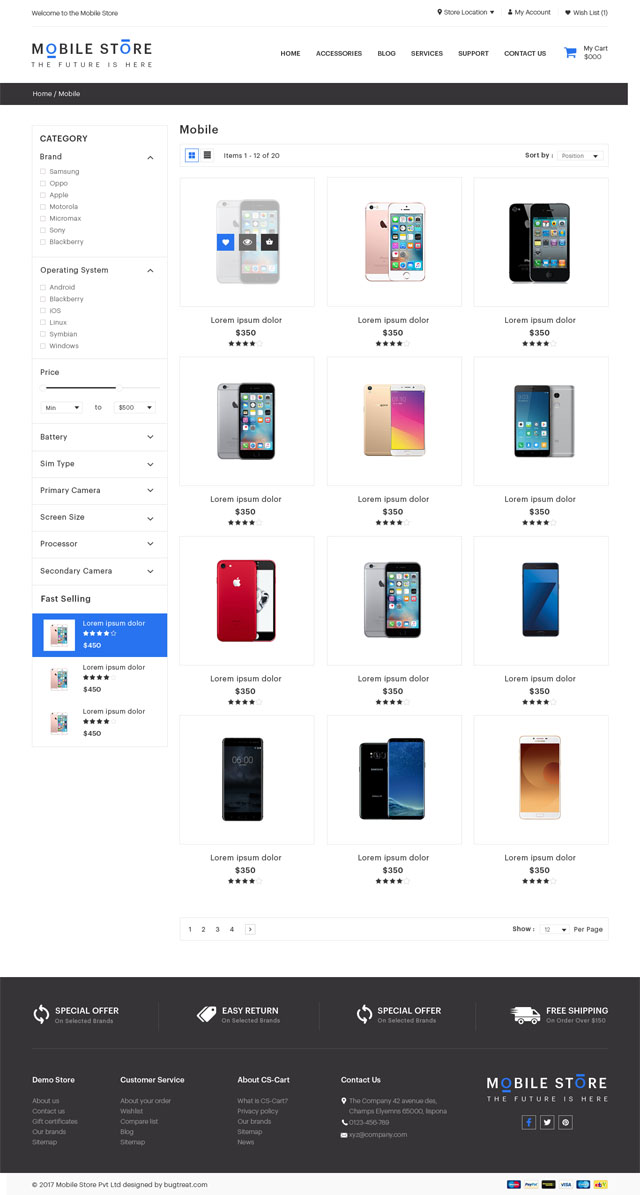Go to page 2 of results
Screen dimensions: 640x1195
[203, 930]
